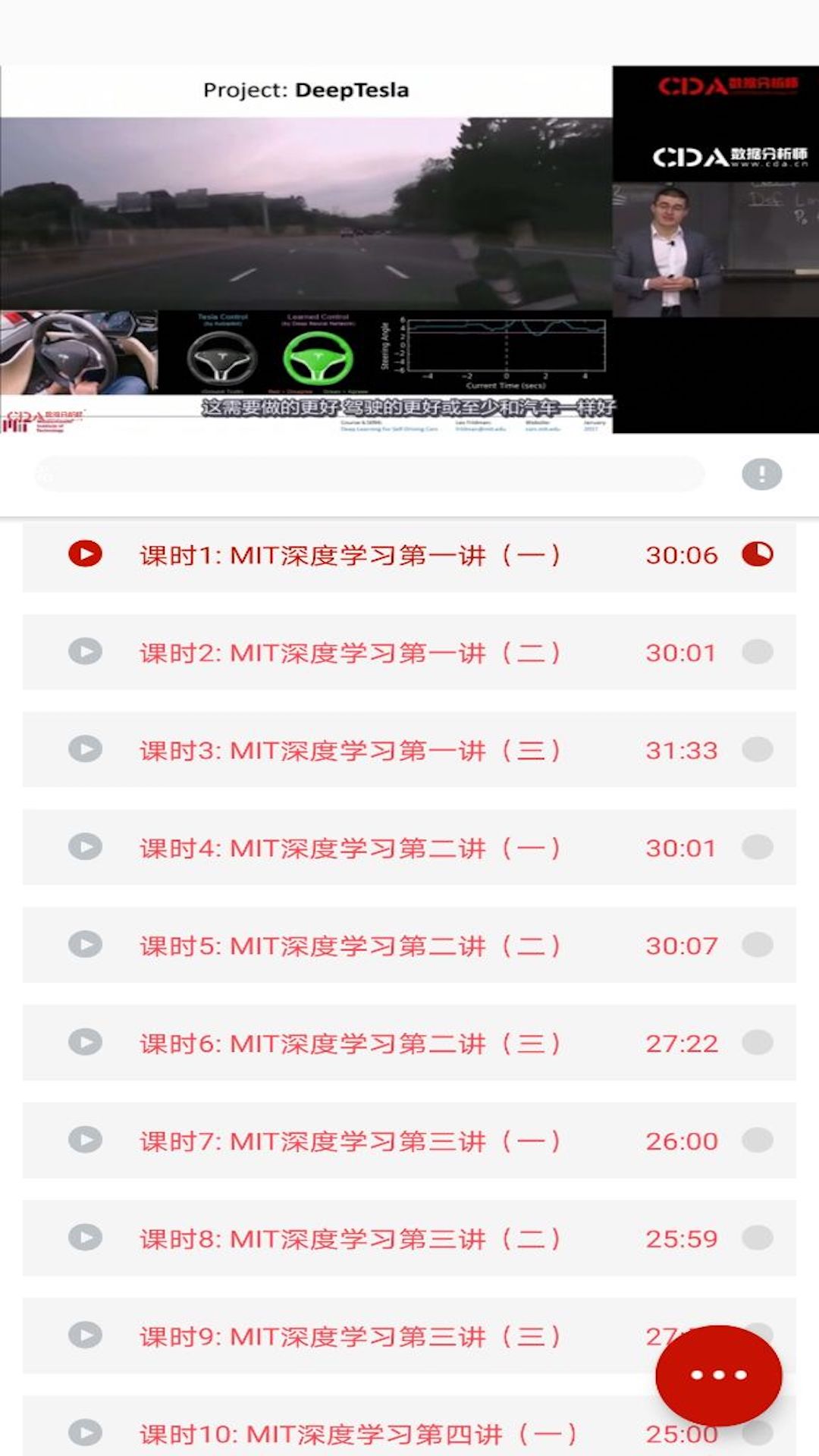Tap the gray exclamation report icon
This screenshot has height=1456, width=819.
point(761,475)
